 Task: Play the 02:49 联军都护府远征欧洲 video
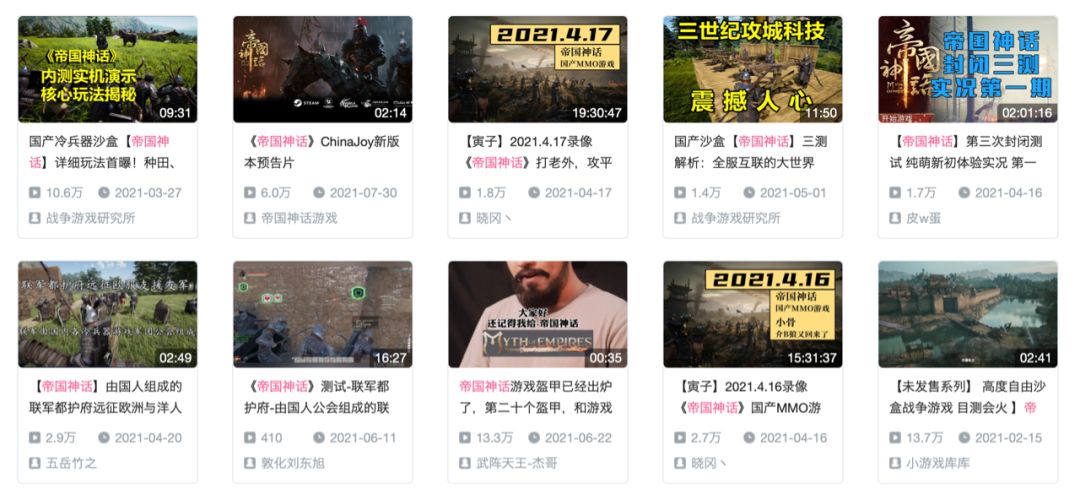107,314
